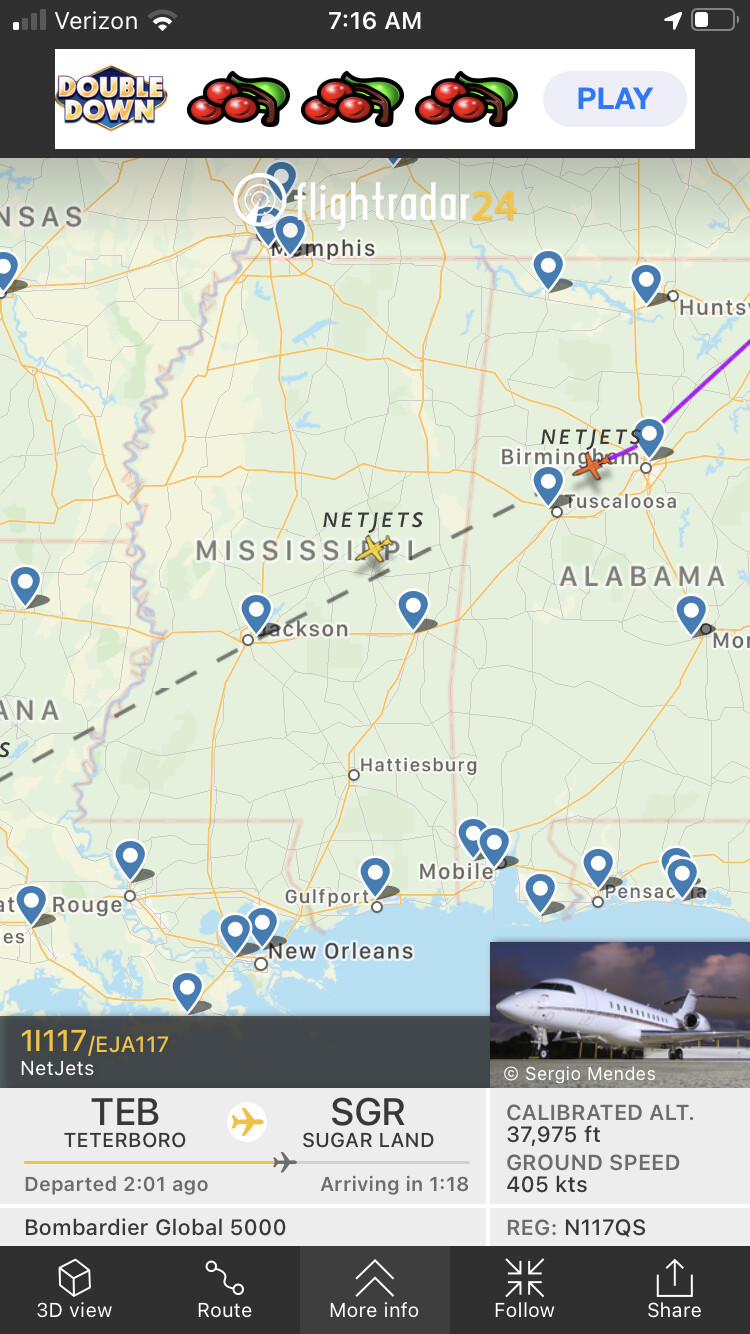This screenshot has width=750, height=1334.
Task: Expand More info panel
Action: coord(374,1289)
